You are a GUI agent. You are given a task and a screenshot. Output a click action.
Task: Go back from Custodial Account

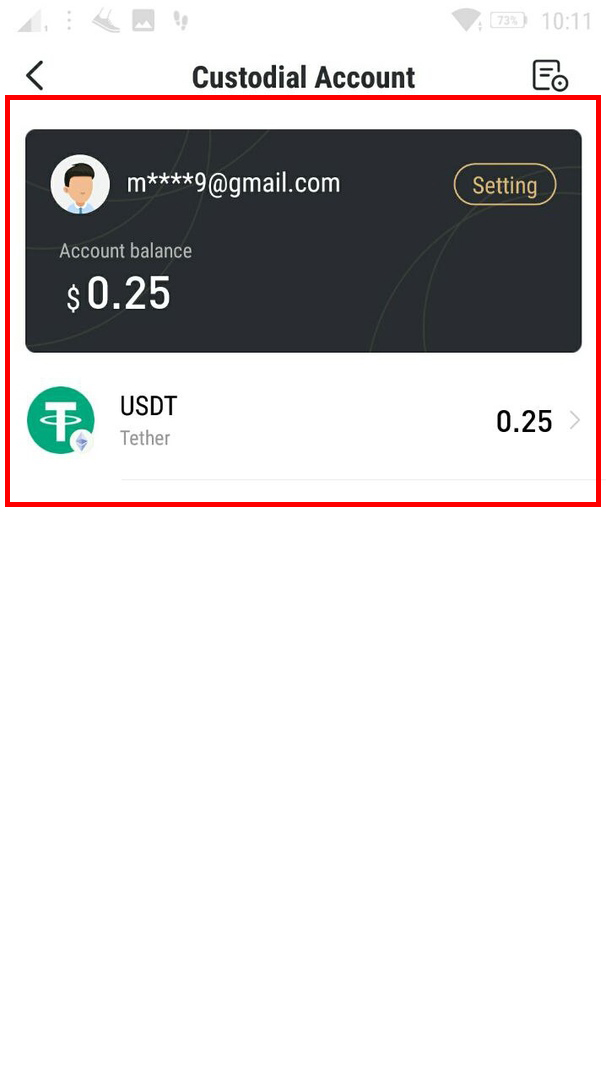[x=35, y=76]
